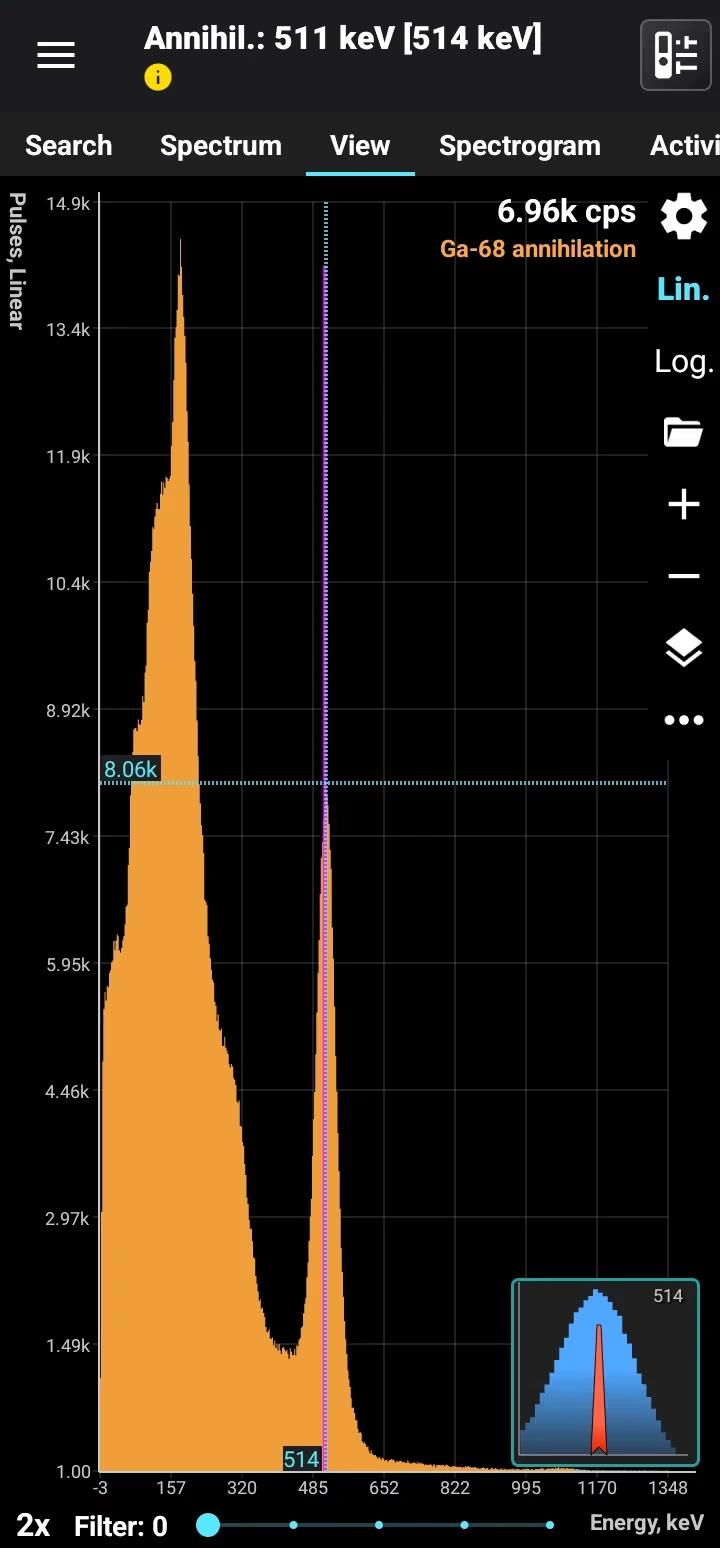The width and height of the screenshot is (720, 1548).
Task: Open the saved spectra folder
Action: coord(684,433)
